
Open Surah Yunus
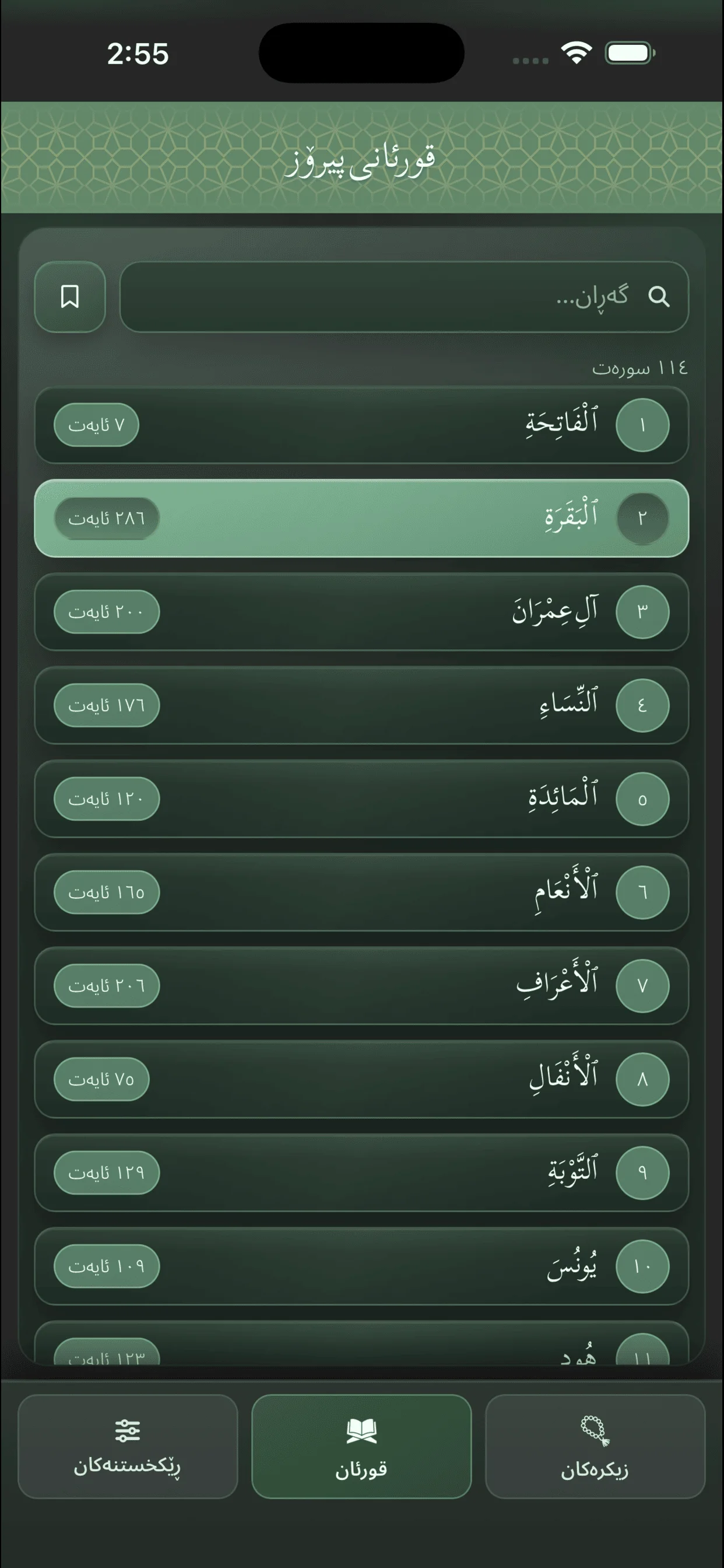point(361,1265)
